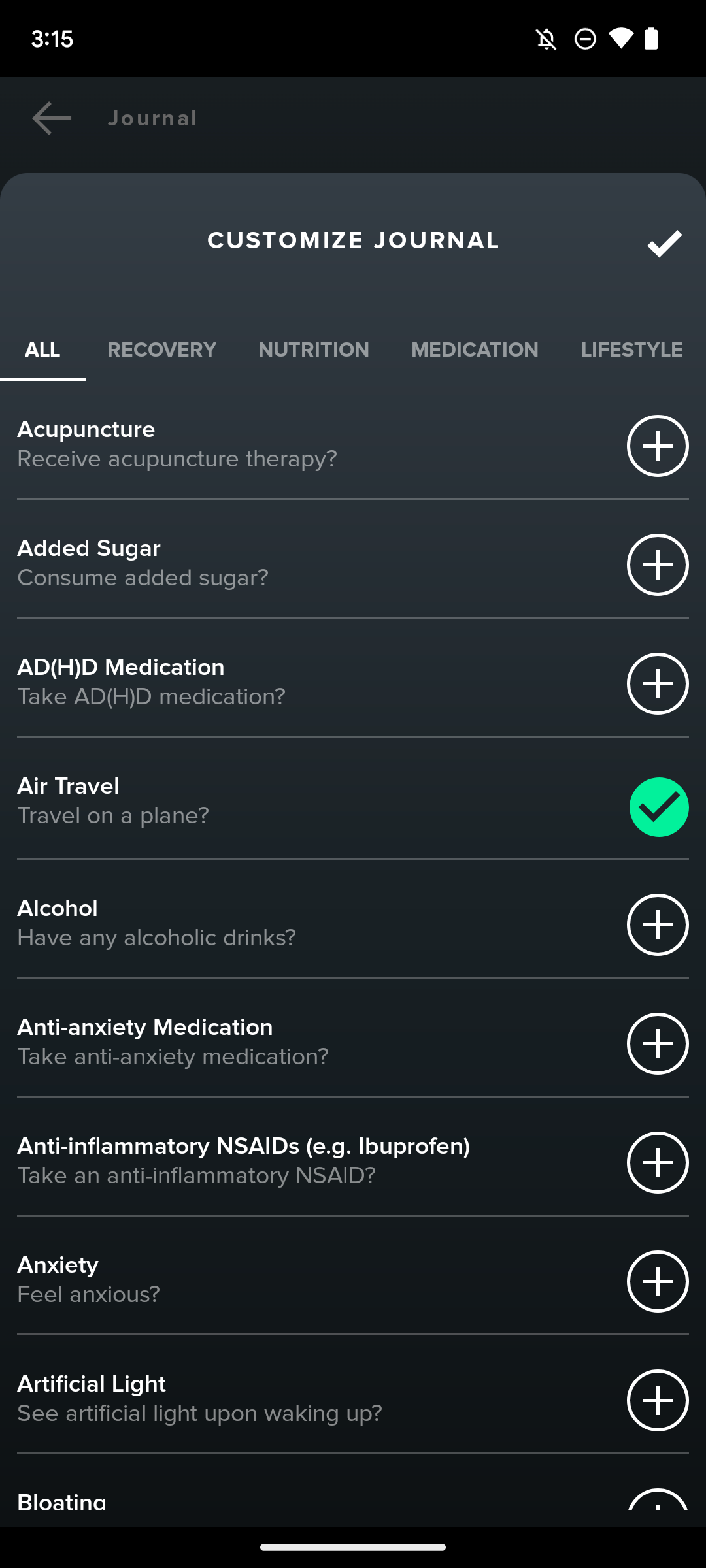
Task: Confirm journal customization with the checkmark
Action: 664,243
